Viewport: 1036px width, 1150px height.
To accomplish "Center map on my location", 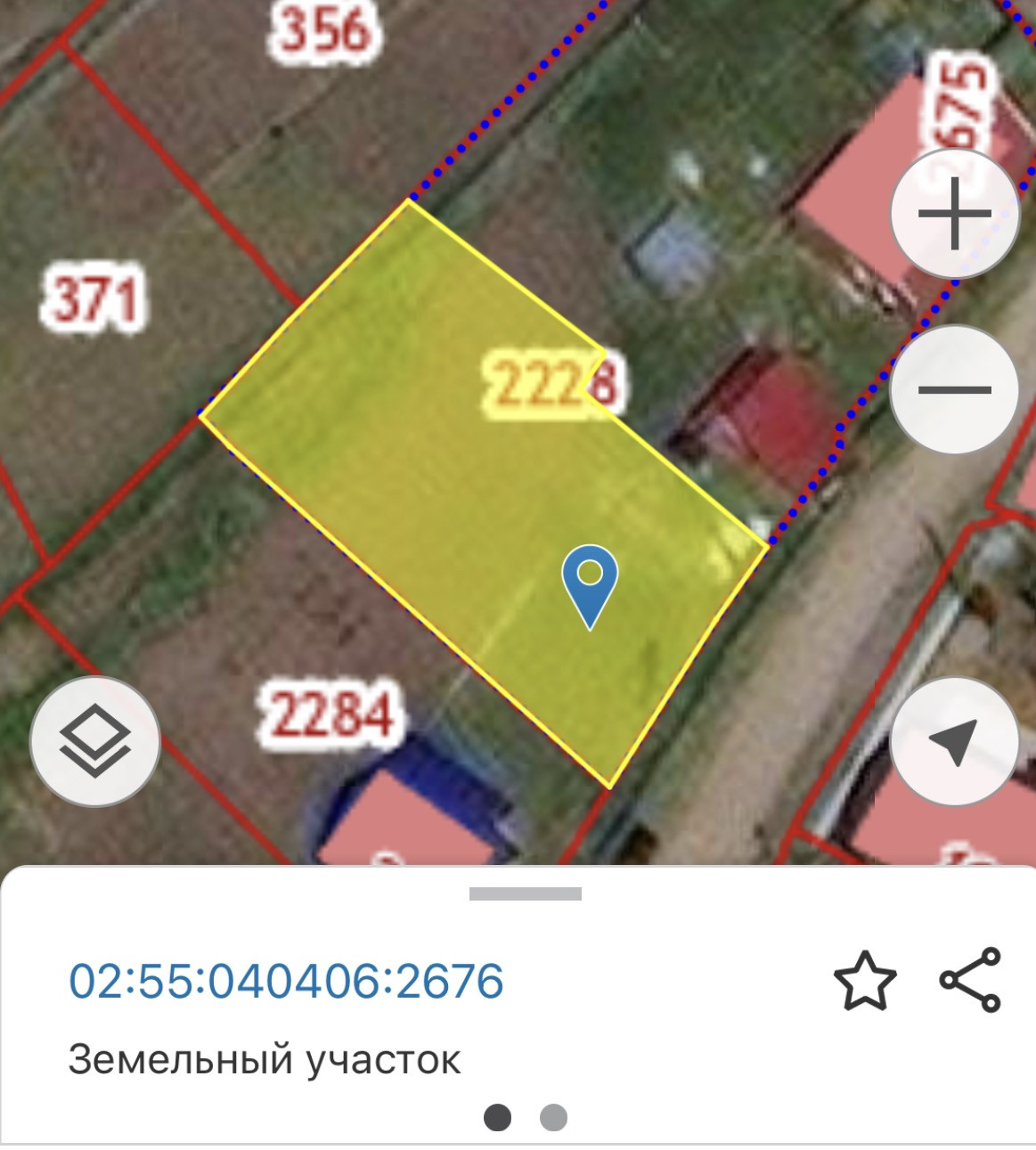I will tap(954, 741).
